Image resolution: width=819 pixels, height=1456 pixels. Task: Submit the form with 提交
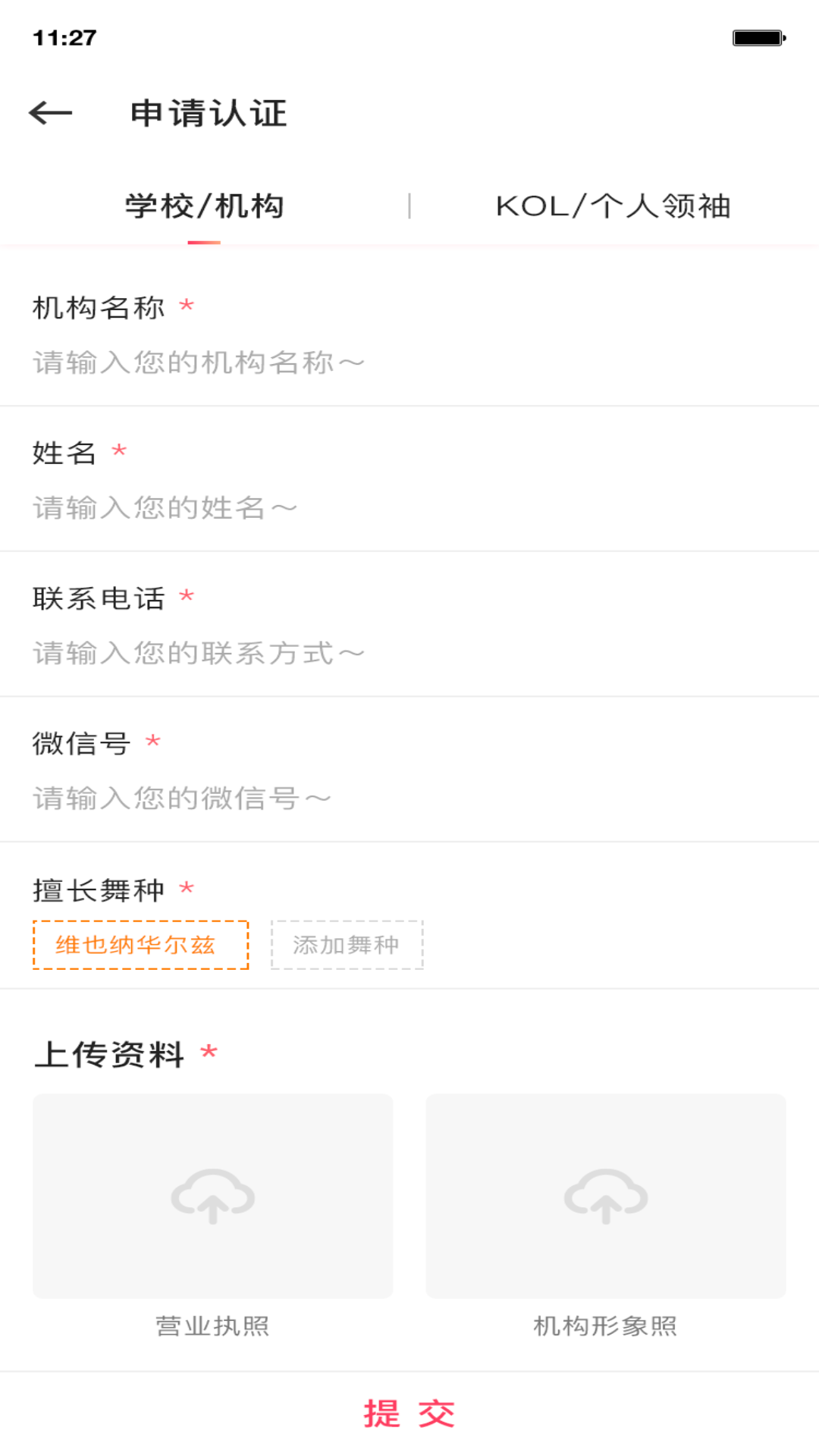pos(409,1414)
